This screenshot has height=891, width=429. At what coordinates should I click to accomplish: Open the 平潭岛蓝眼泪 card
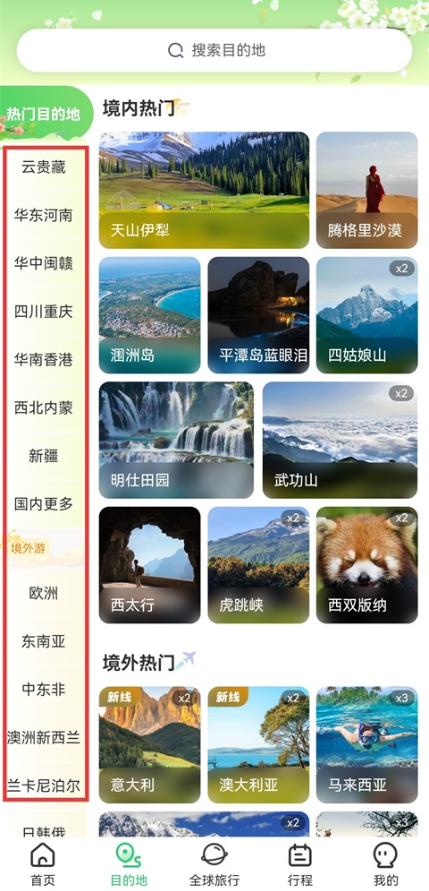[259, 315]
